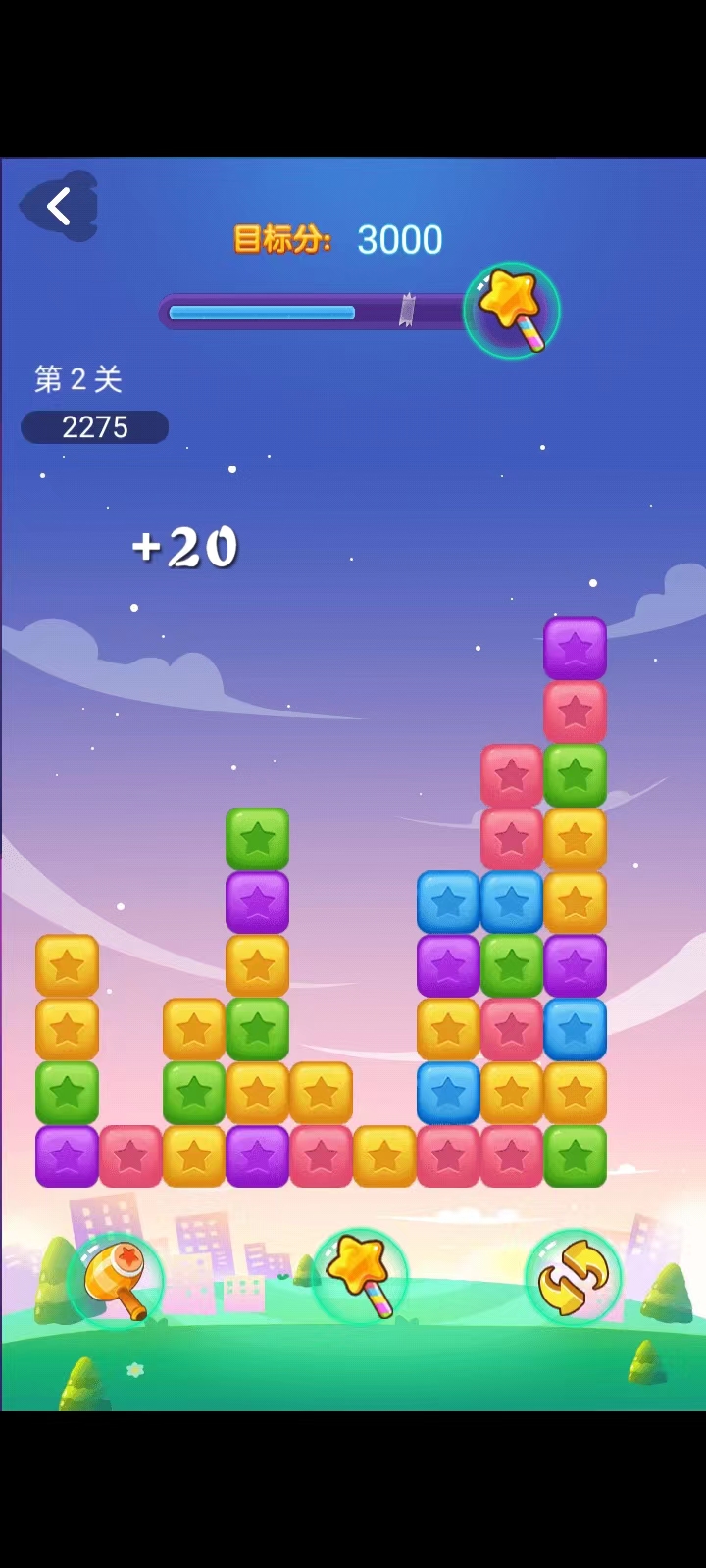Pop the blue block beneath the two stacked red blocks
Image resolution: width=706 pixels, height=1568 pixels.
coord(511,903)
